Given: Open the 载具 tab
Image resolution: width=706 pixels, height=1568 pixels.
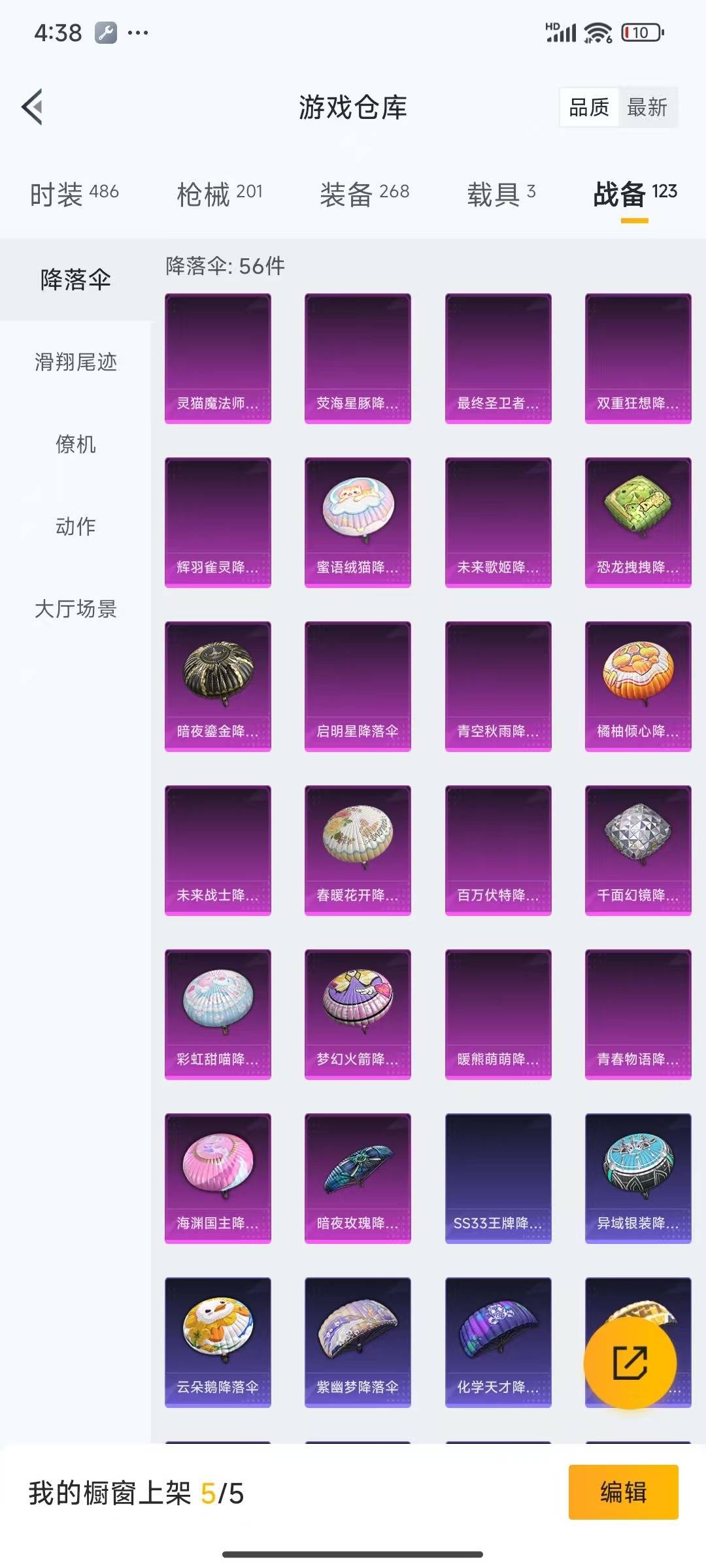Looking at the screenshot, I should (x=501, y=193).
